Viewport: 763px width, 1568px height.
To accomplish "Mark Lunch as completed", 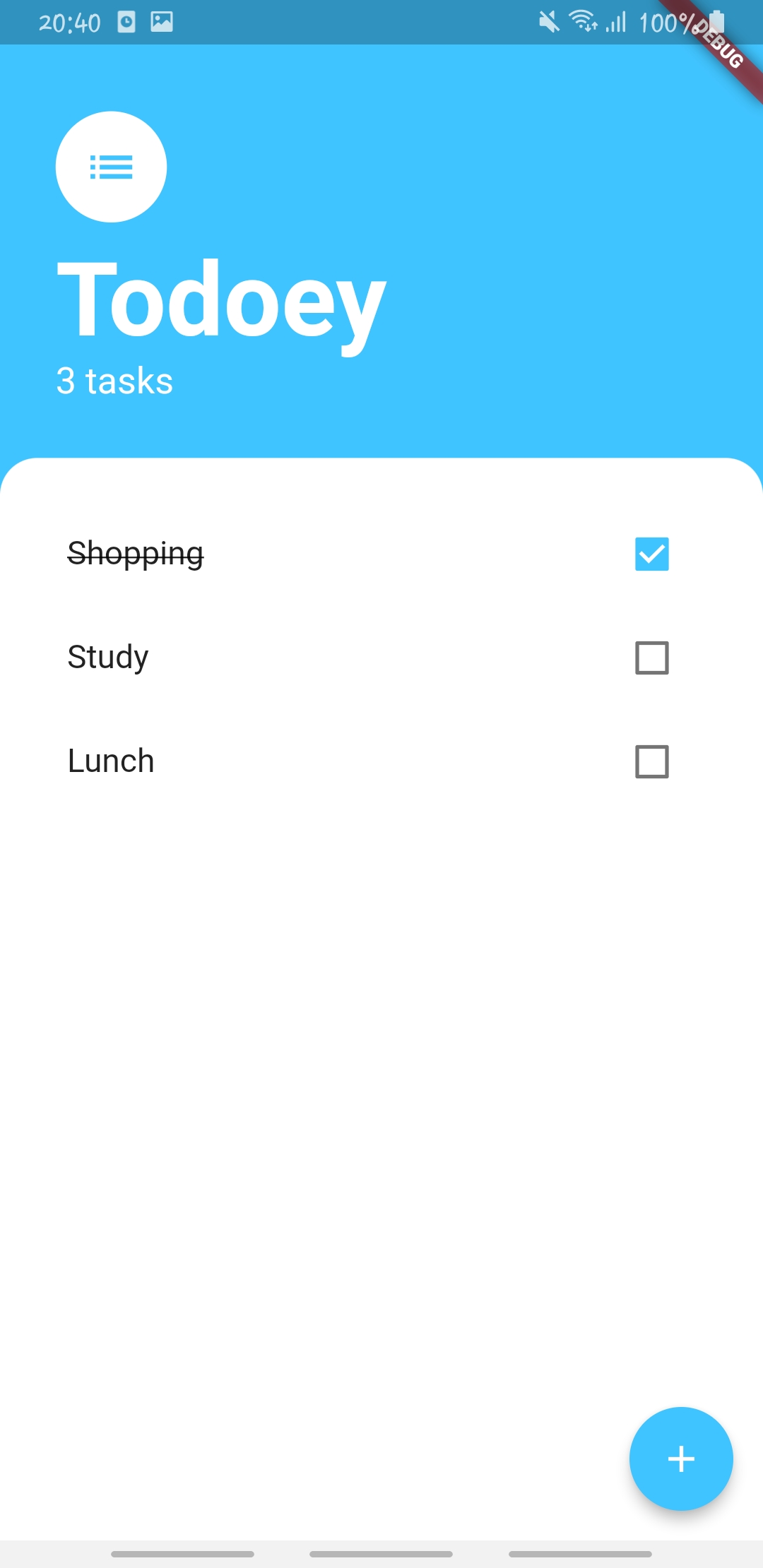I will (x=651, y=762).
